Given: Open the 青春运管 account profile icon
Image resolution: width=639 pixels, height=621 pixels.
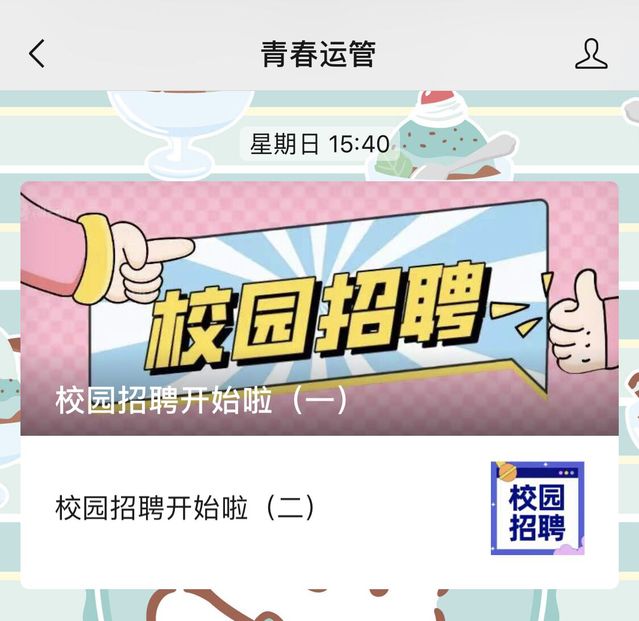Looking at the screenshot, I should 591,54.
